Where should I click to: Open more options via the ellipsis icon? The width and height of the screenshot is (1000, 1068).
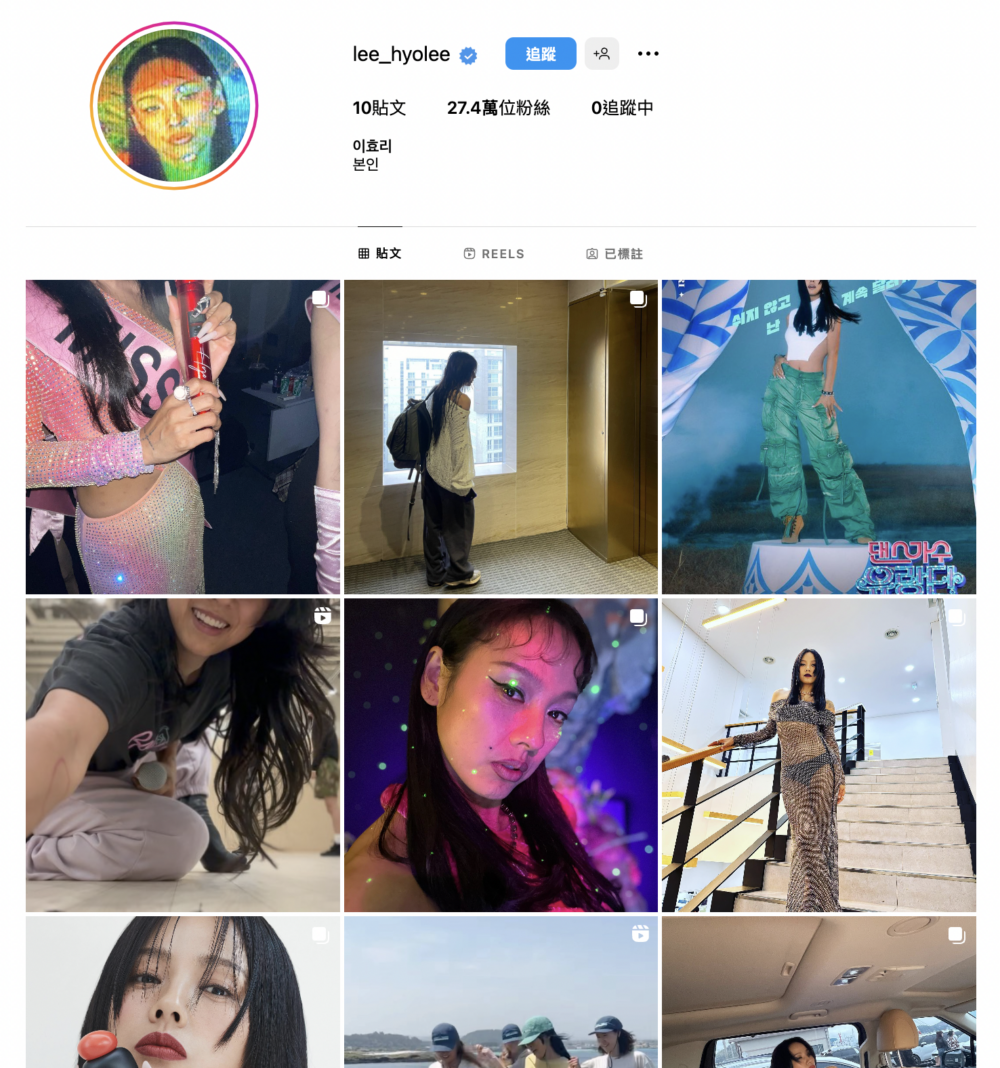coord(648,54)
